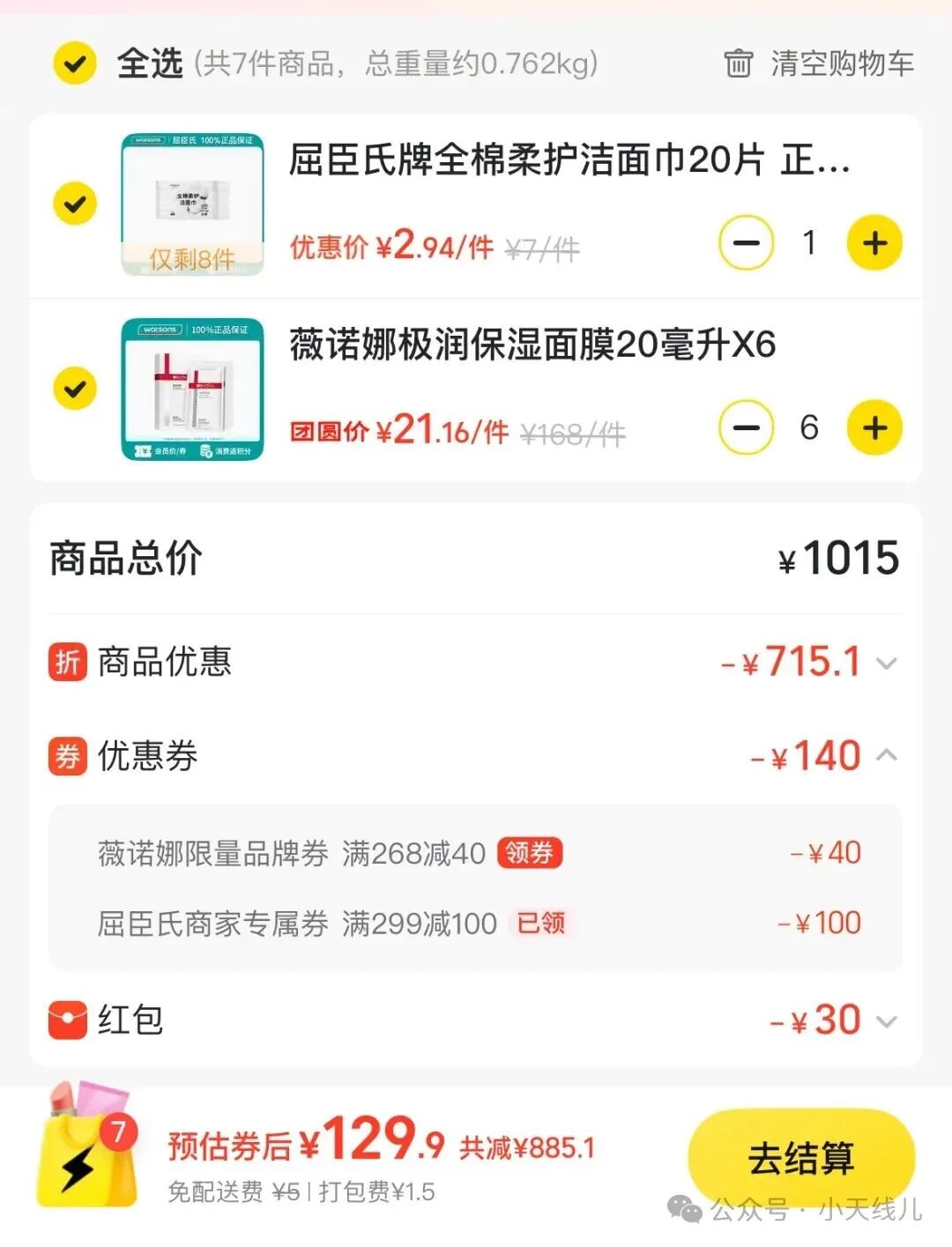The height and width of the screenshot is (1247, 952).
Task: Claim the 薇诺娜限量品牌券 with 领券
Action: 530,853
